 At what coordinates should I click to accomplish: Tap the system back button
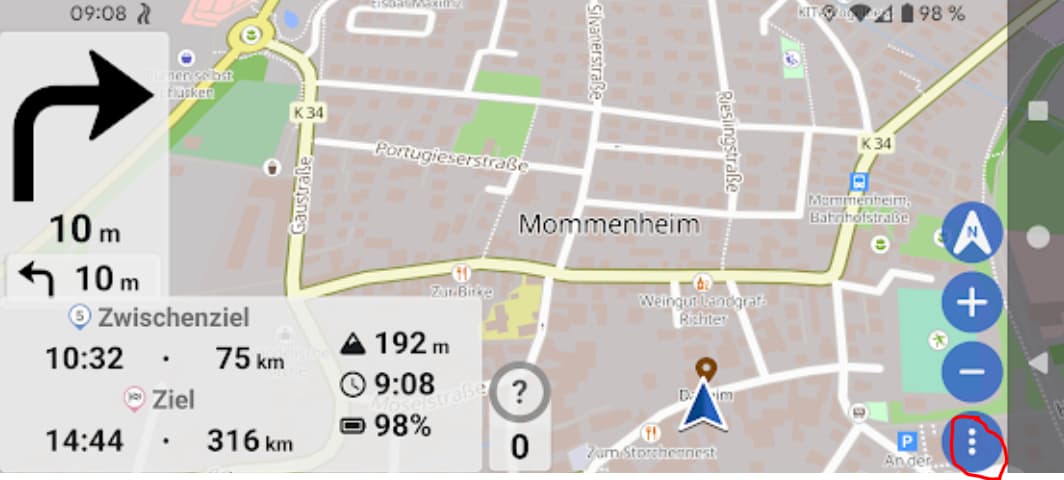pyautogui.click(x=1037, y=362)
